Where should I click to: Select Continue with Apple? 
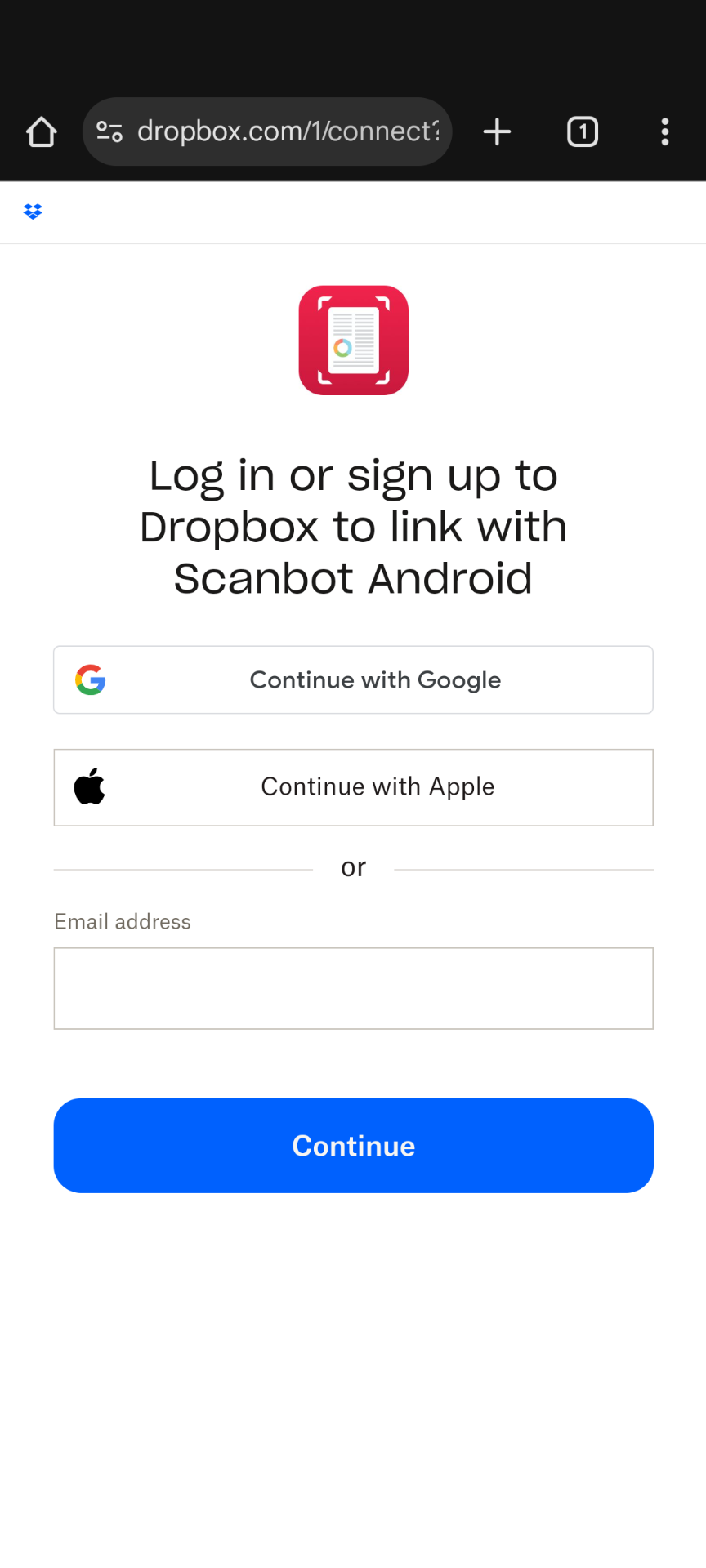click(x=353, y=787)
